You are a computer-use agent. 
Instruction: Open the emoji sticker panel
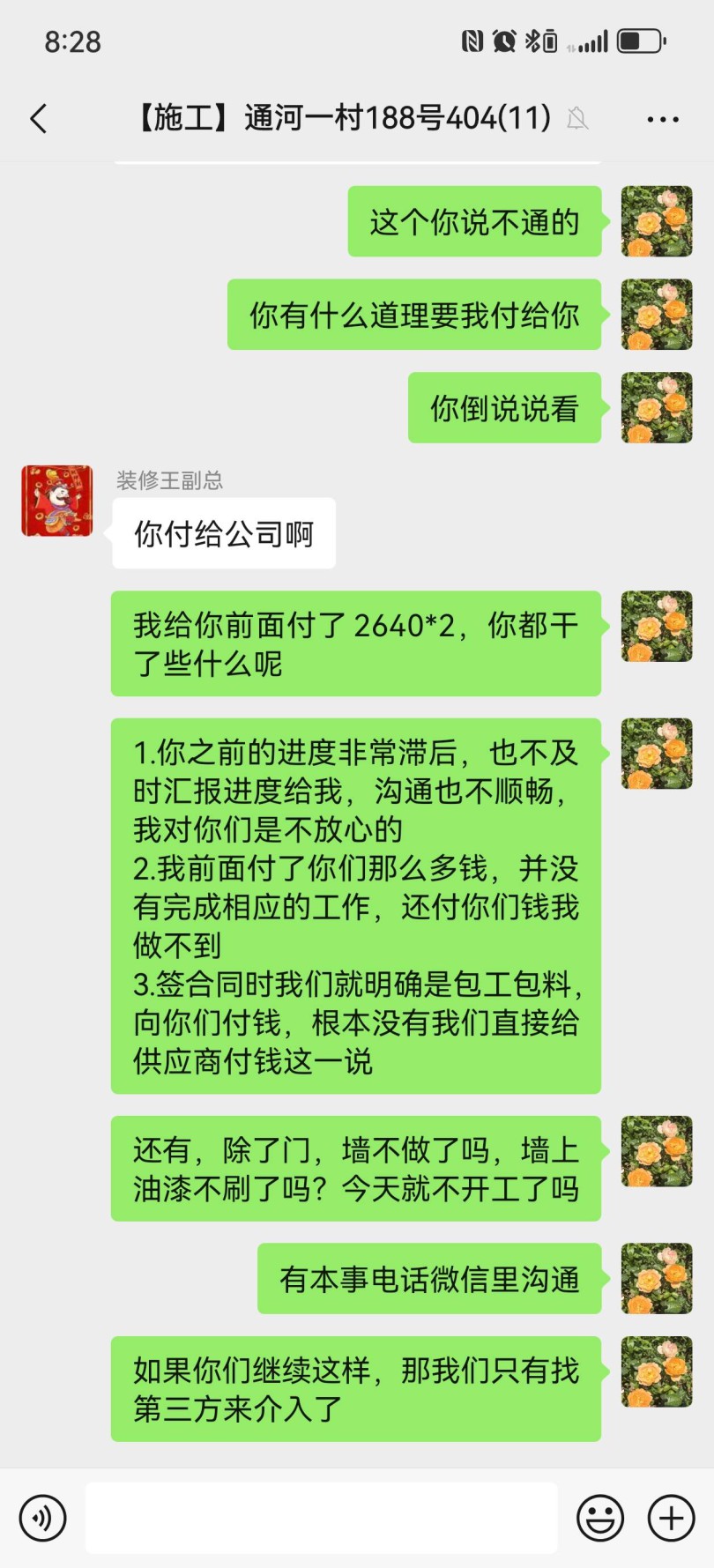coord(600,1518)
